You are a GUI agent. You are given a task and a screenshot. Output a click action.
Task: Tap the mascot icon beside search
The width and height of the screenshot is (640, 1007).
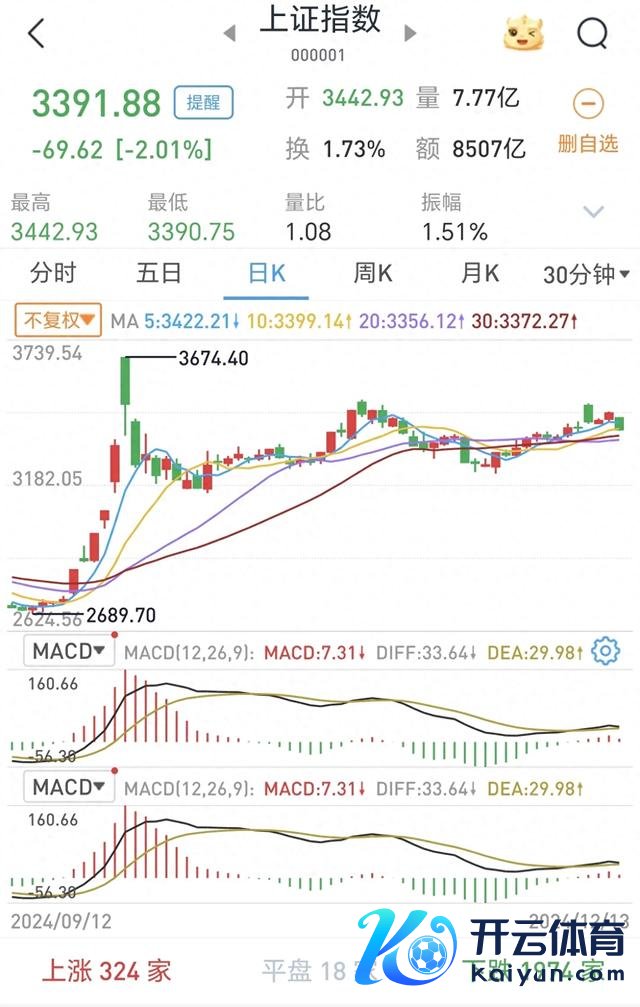click(x=524, y=34)
